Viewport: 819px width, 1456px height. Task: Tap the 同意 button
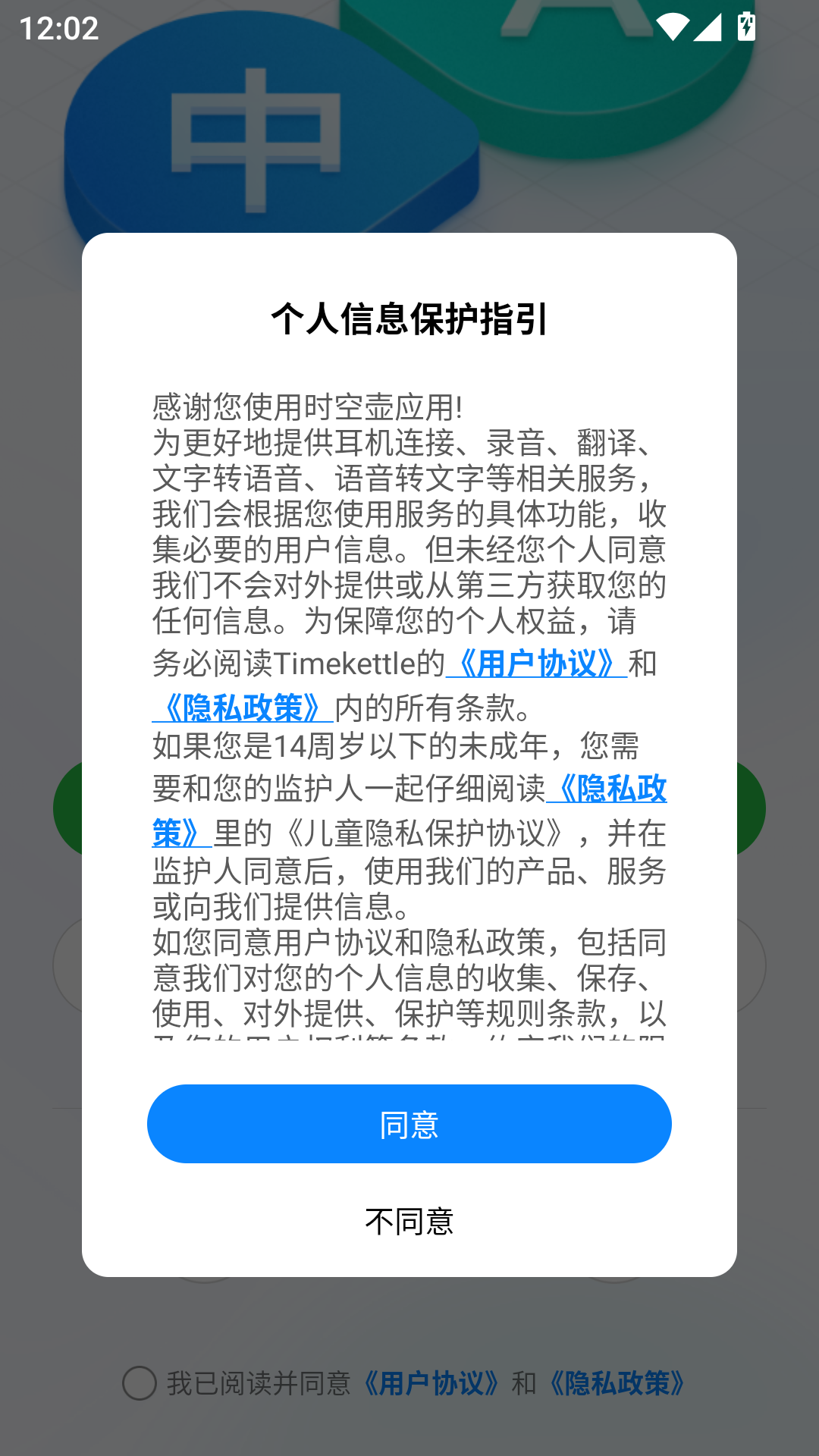409,1123
